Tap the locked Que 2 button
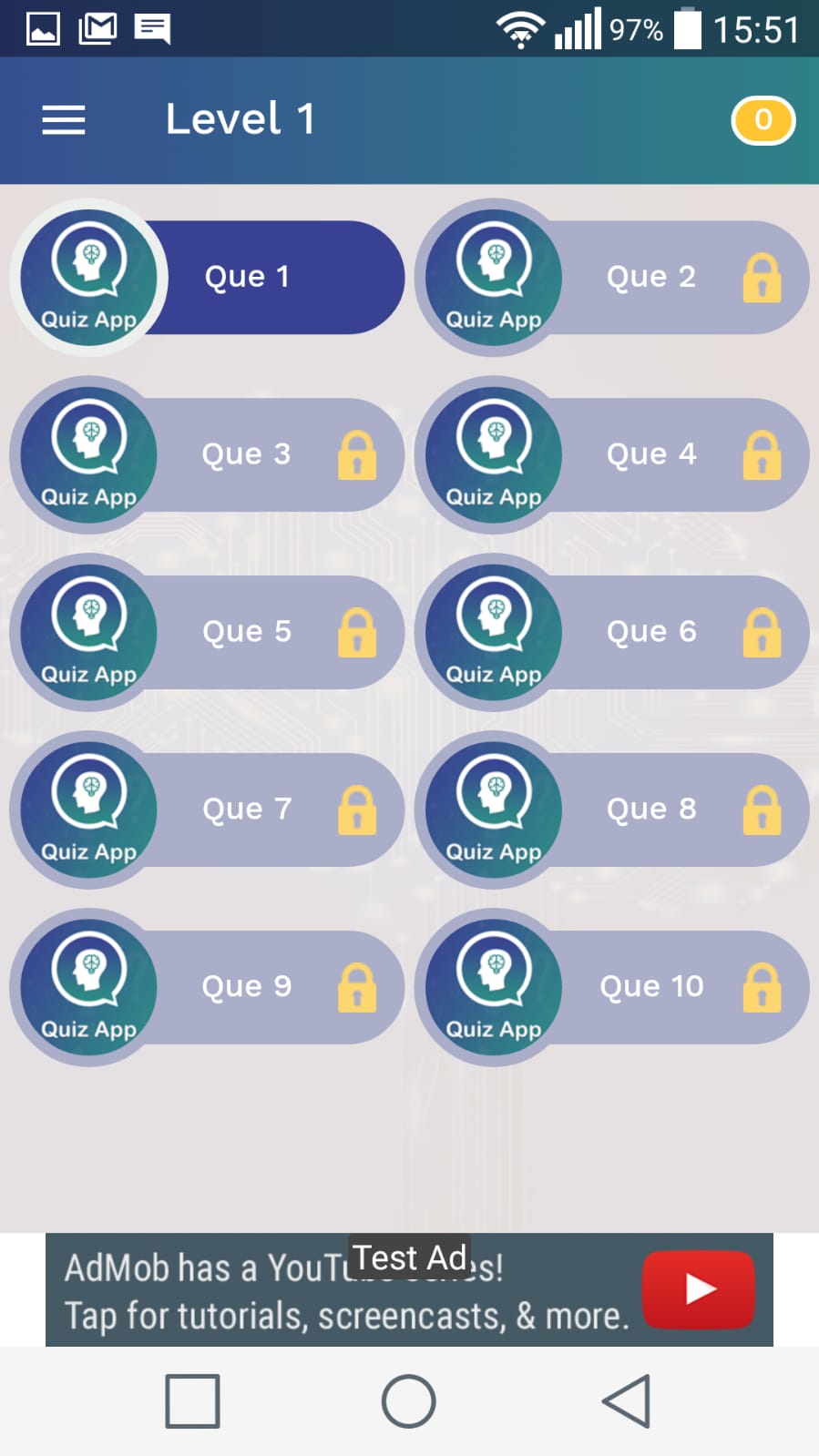 (x=612, y=277)
